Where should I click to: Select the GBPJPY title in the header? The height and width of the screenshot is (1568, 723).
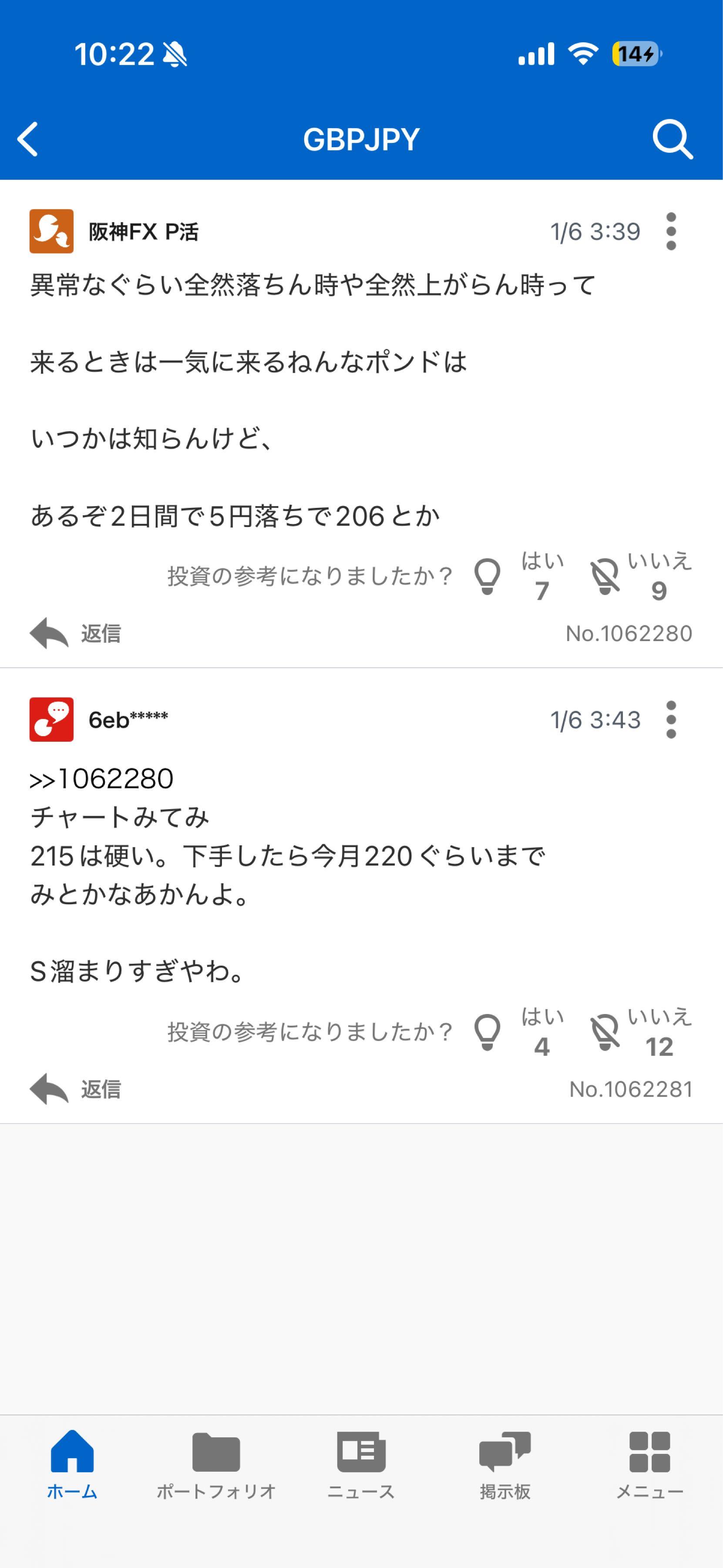coord(361,139)
